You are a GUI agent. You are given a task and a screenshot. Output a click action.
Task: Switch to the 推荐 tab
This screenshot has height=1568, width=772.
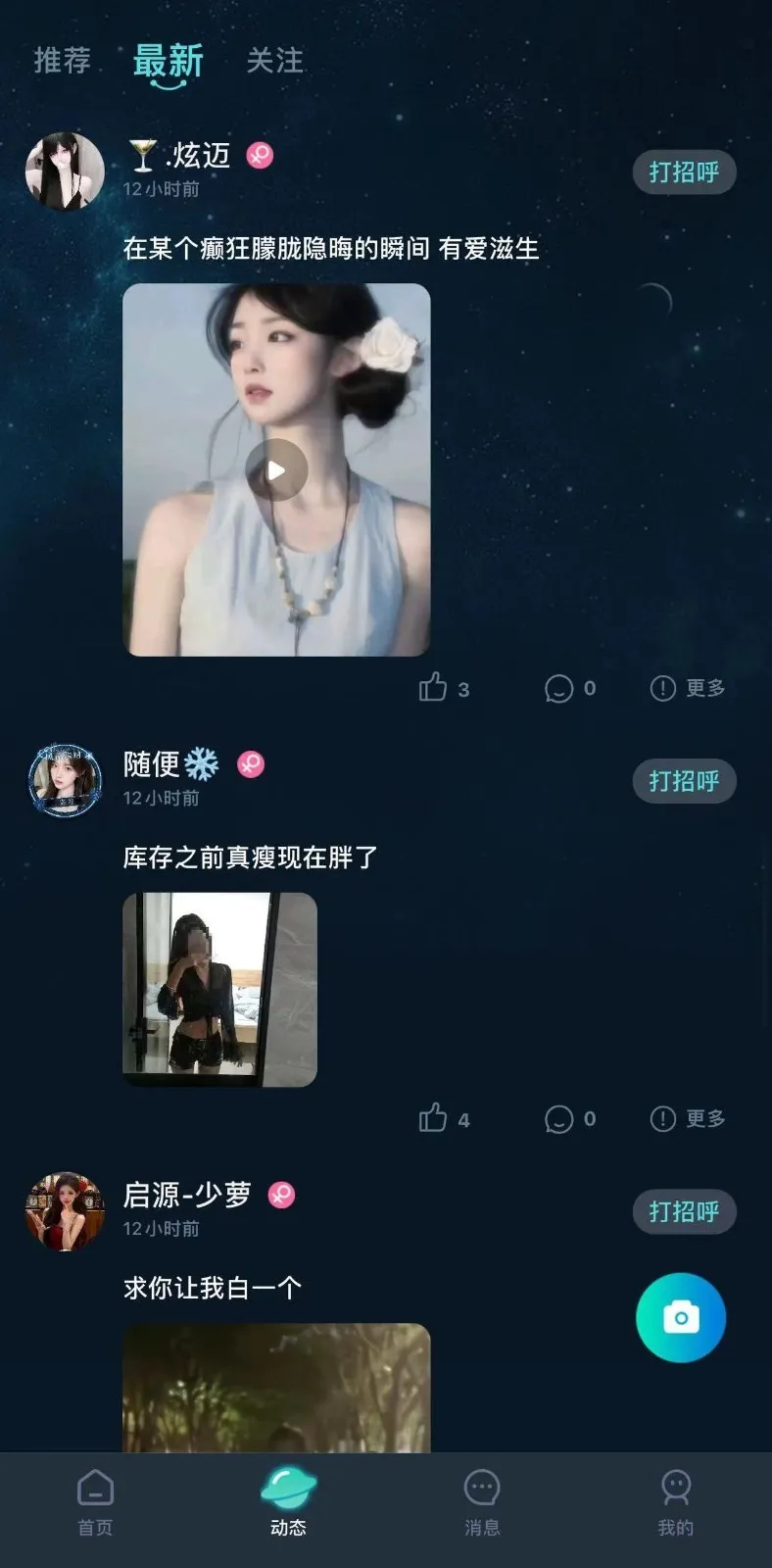pyautogui.click(x=62, y=61)
